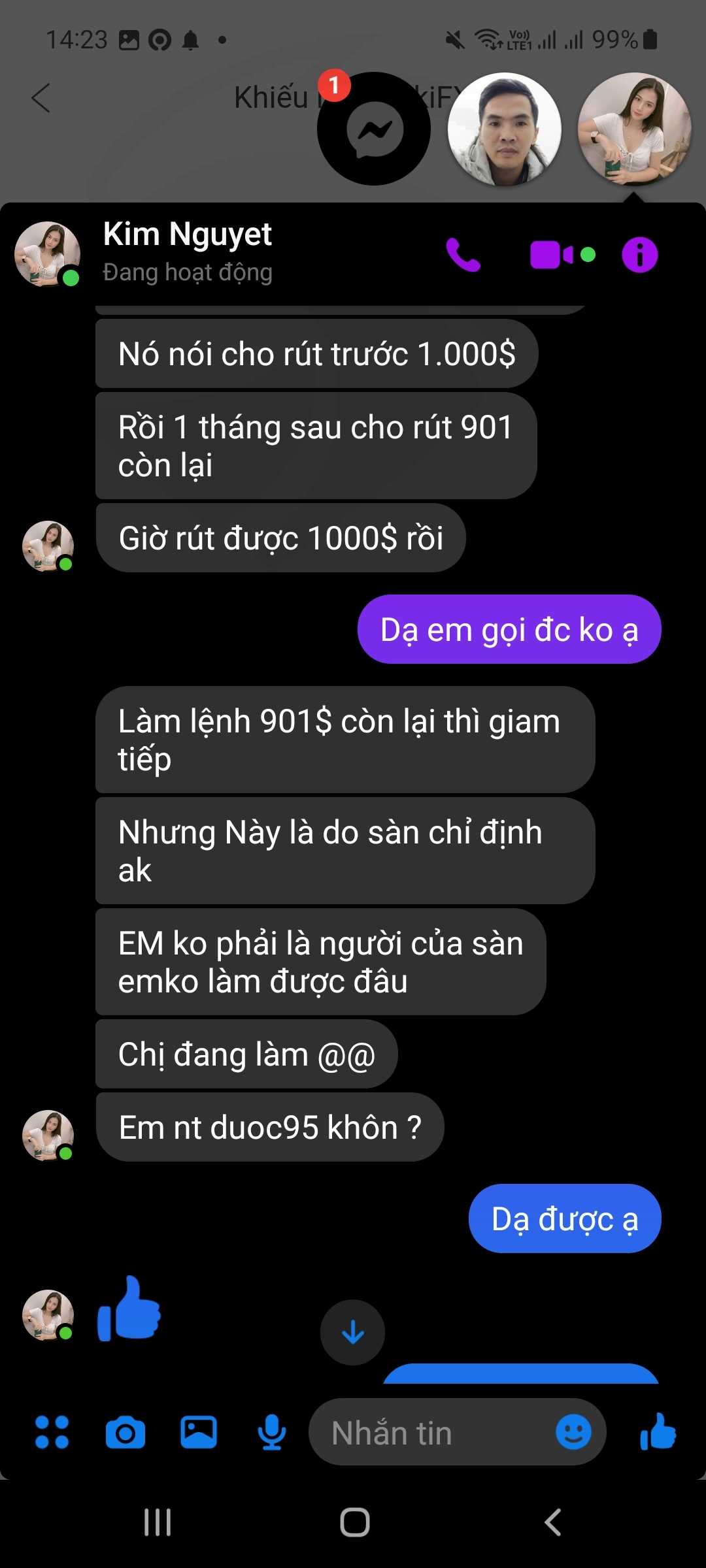
Task: Go back using the top-left arrow
Action: [41, 98]
